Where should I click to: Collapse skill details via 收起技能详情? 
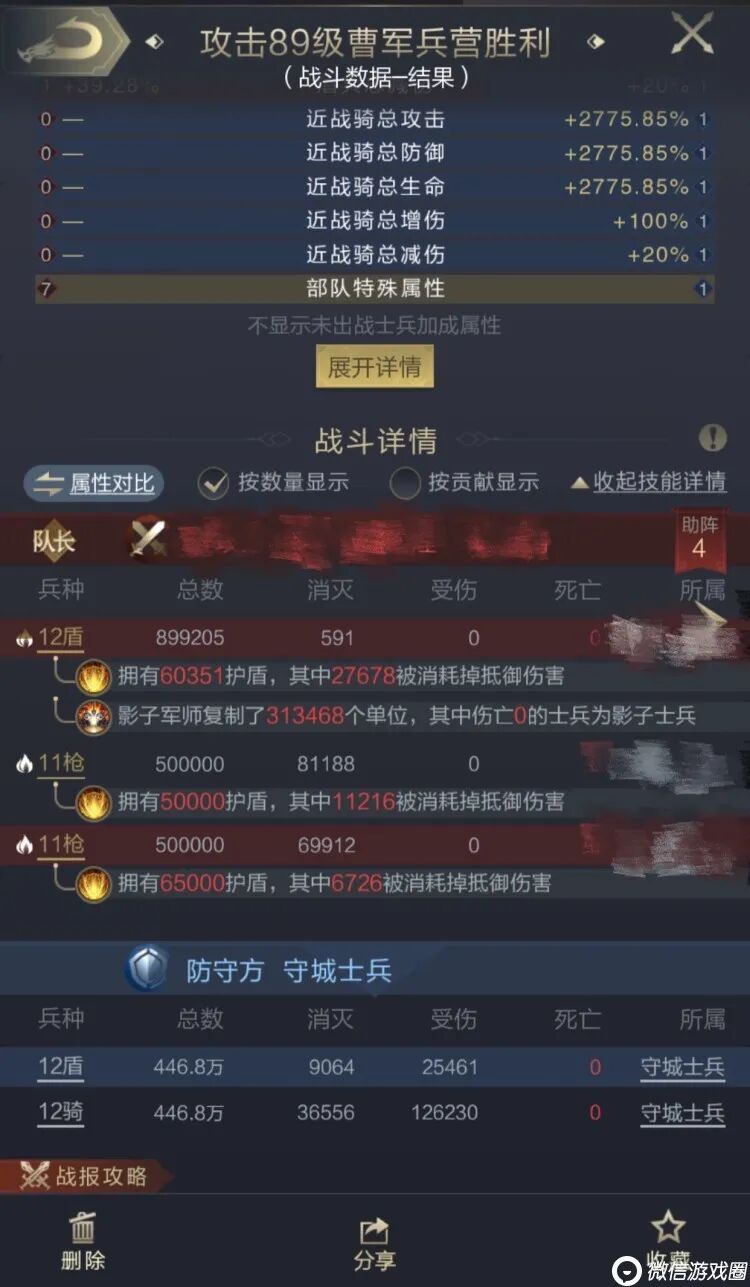pyautogui.click(x=648, y=482)
